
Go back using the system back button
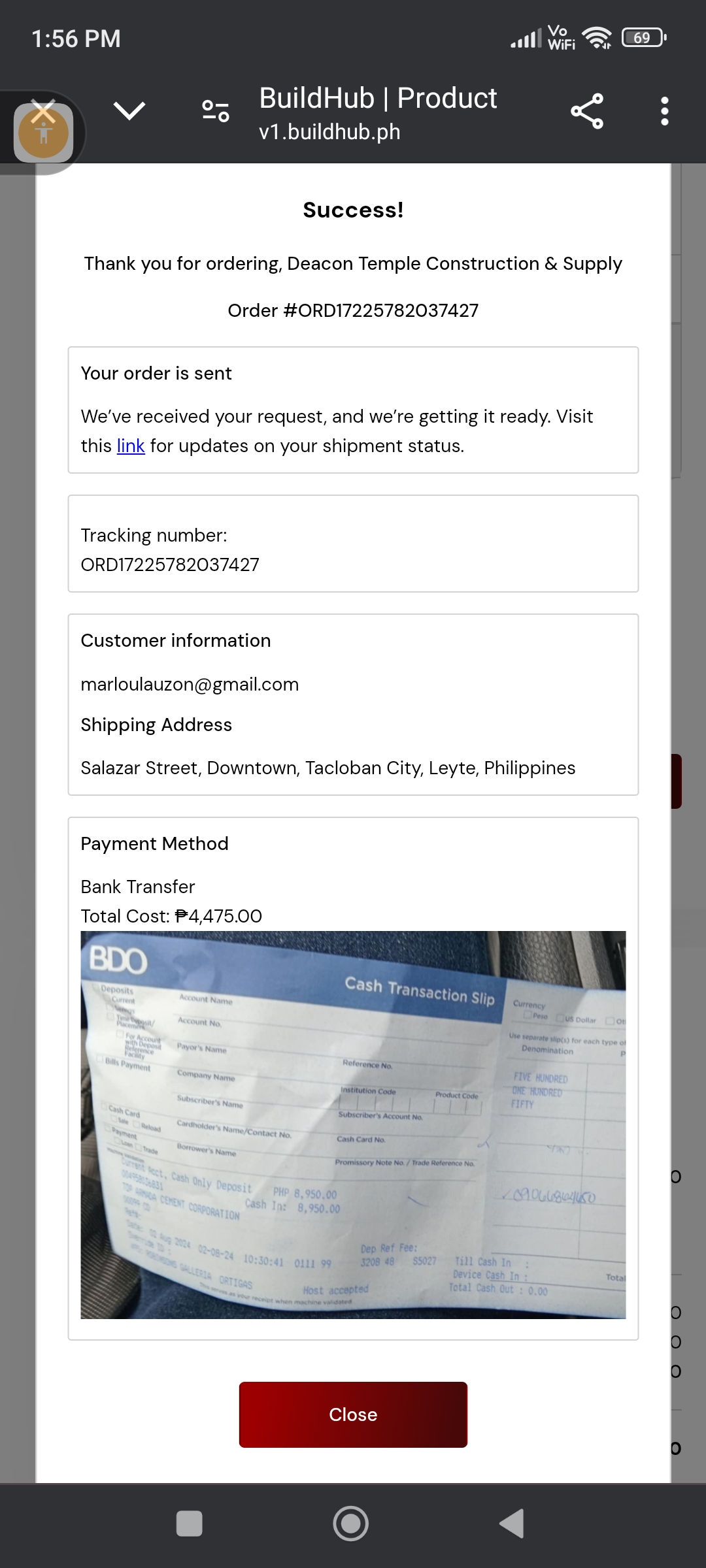512,1524
